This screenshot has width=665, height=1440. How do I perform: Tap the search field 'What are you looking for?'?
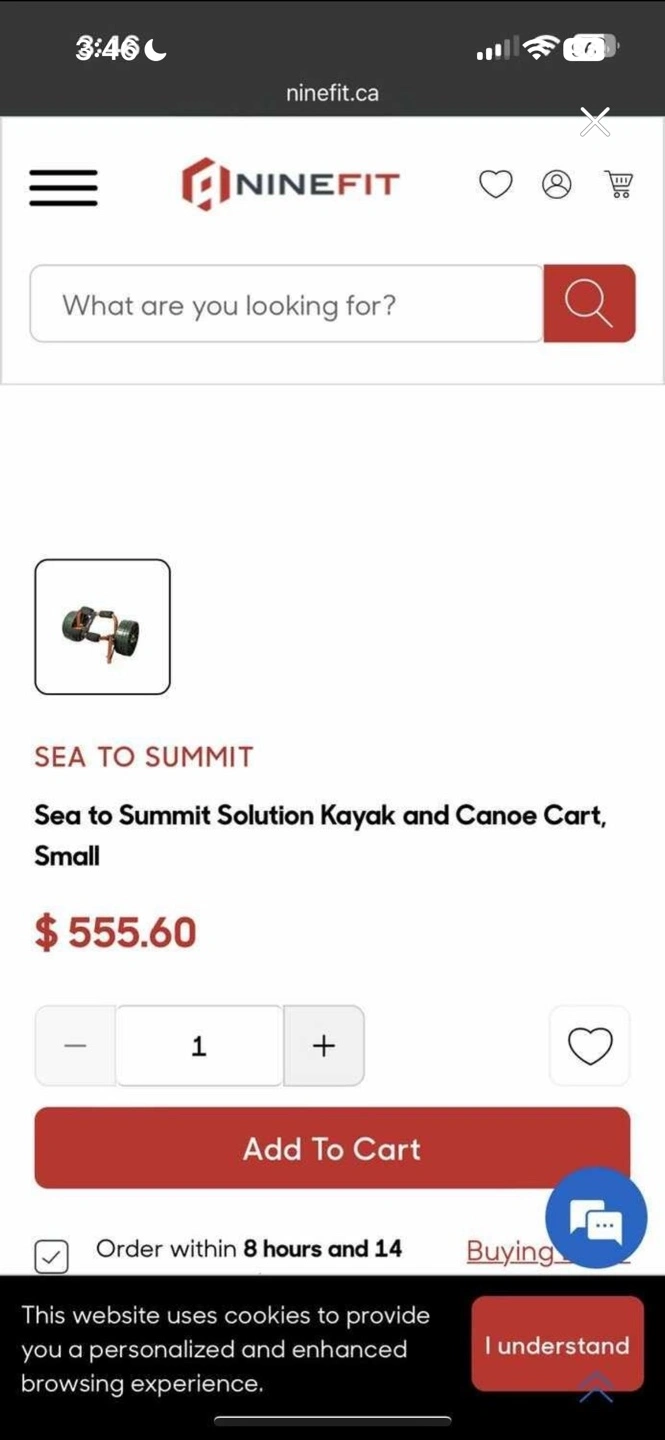(287, 304)
